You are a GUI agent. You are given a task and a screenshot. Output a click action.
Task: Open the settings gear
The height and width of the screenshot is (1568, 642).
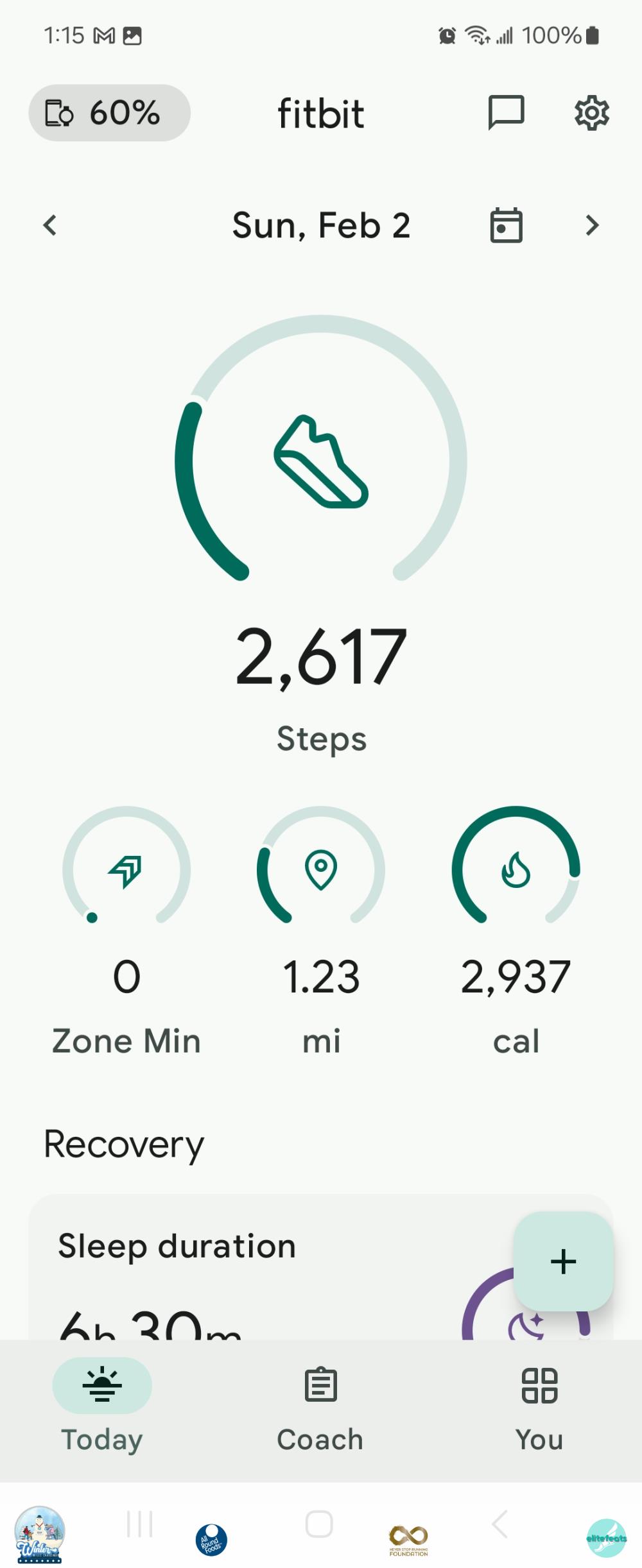click(591, 113)
